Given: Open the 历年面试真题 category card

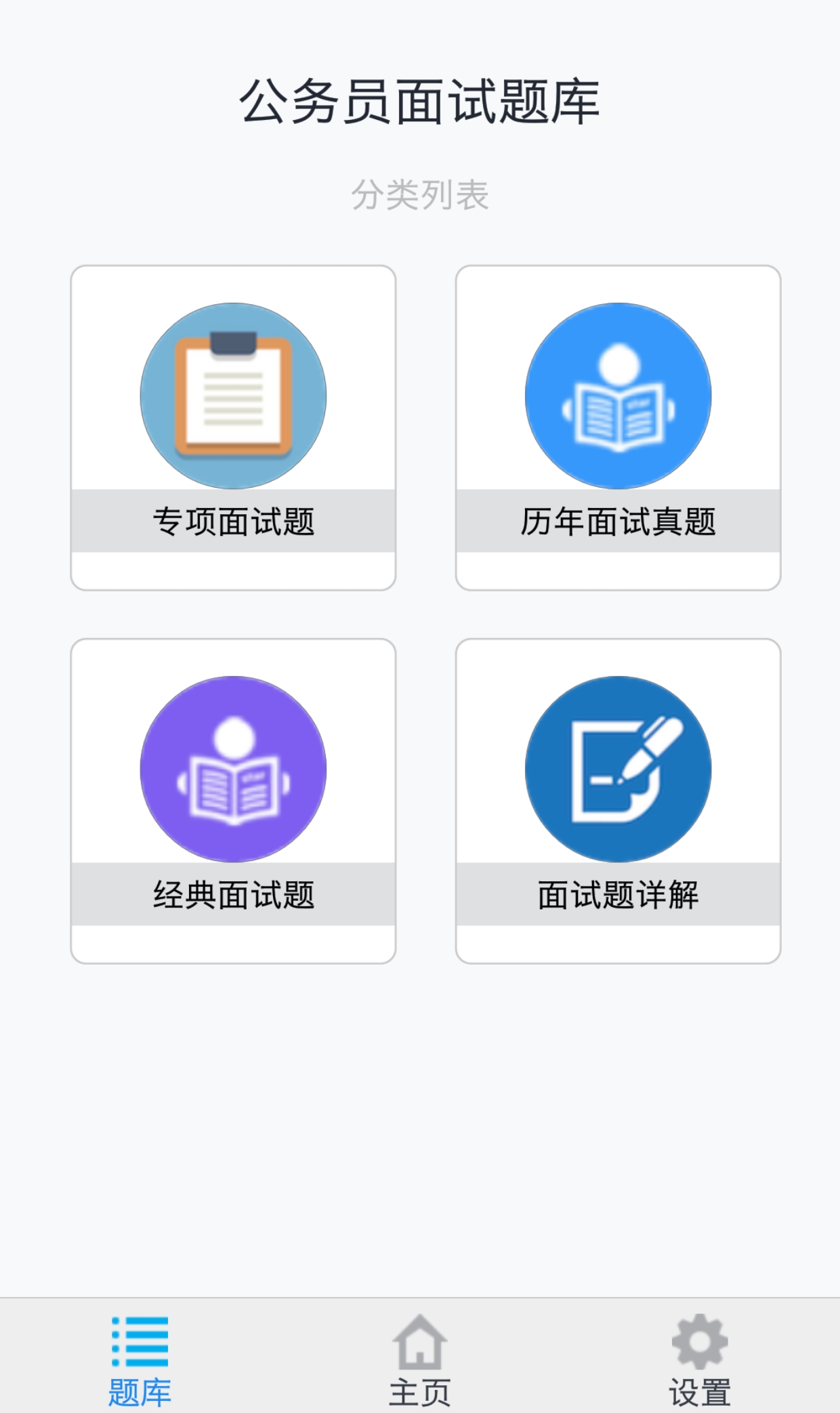Looking at the screenshot, I should 618,427.
